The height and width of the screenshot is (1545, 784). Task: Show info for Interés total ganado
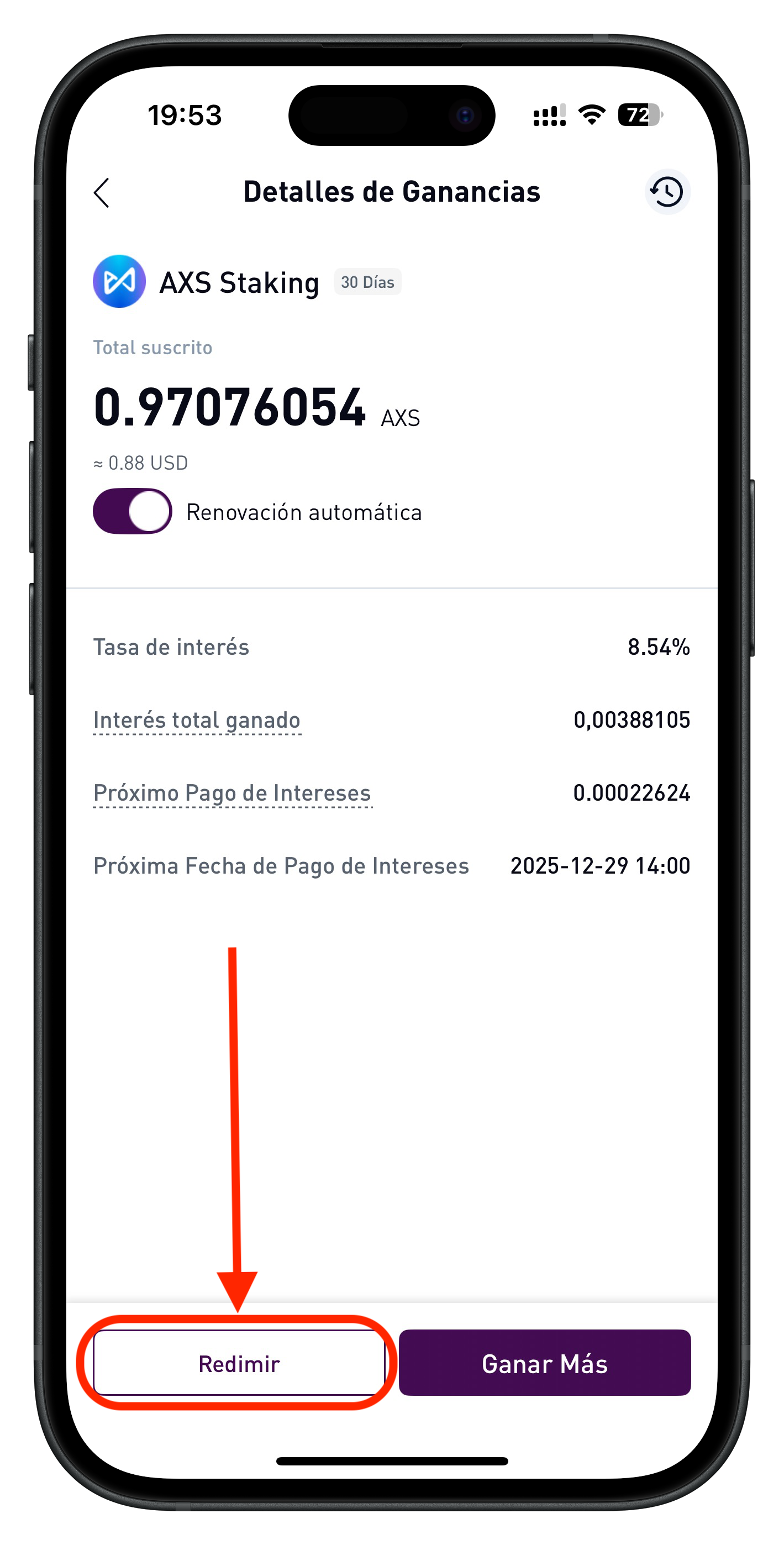pyautogui.click(x=197, y=719)
